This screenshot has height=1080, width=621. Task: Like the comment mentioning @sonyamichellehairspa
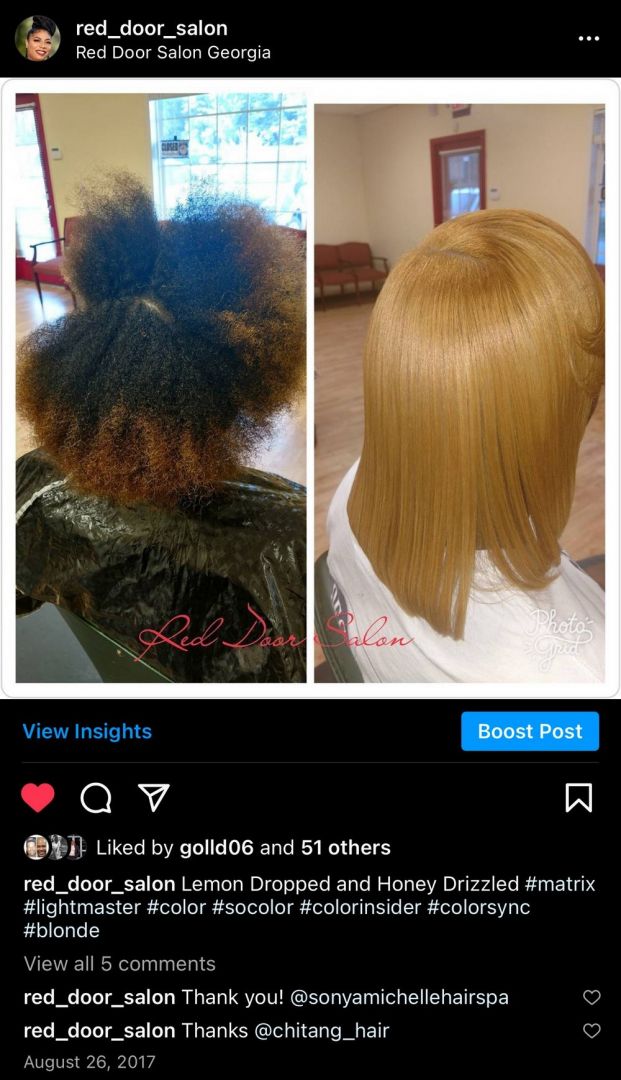[591, 997]
